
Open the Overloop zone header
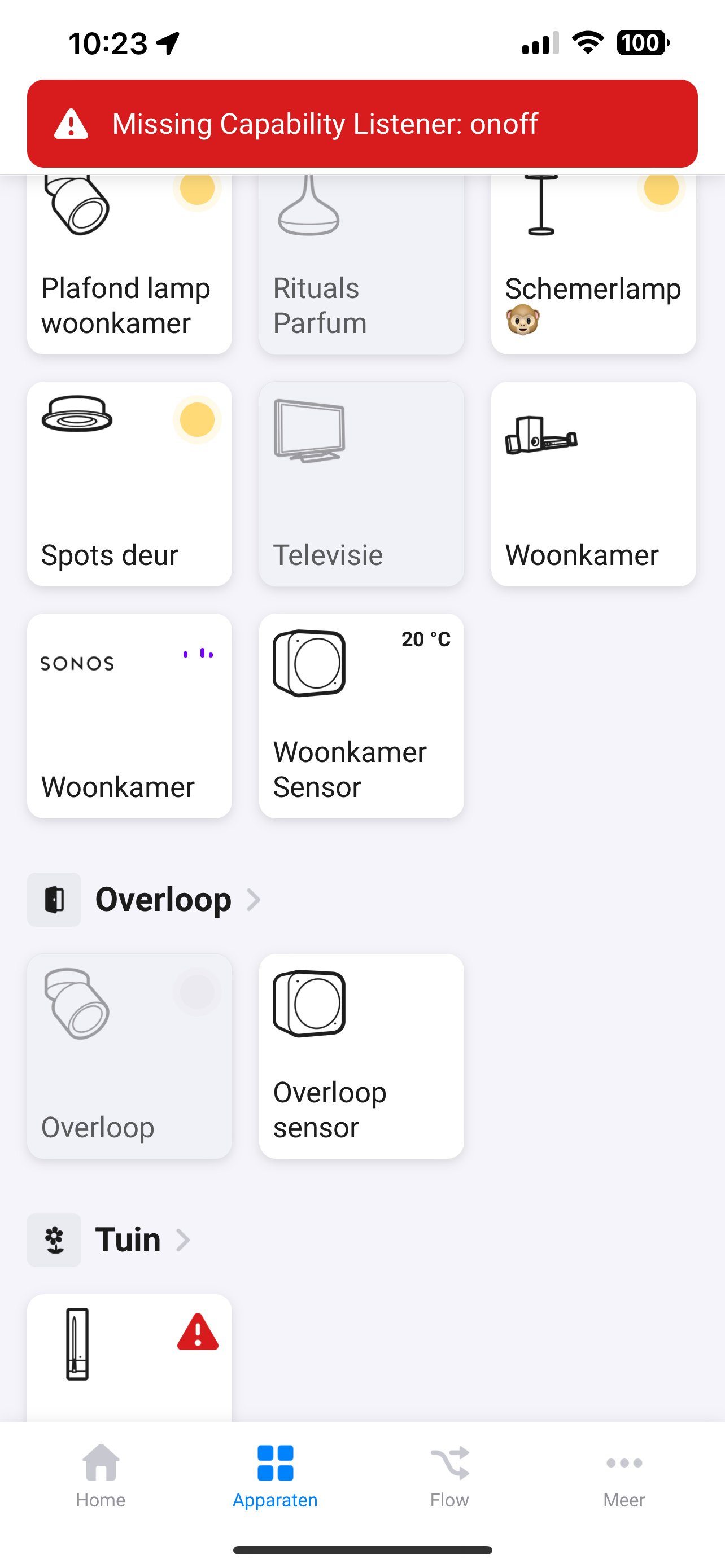163,899
